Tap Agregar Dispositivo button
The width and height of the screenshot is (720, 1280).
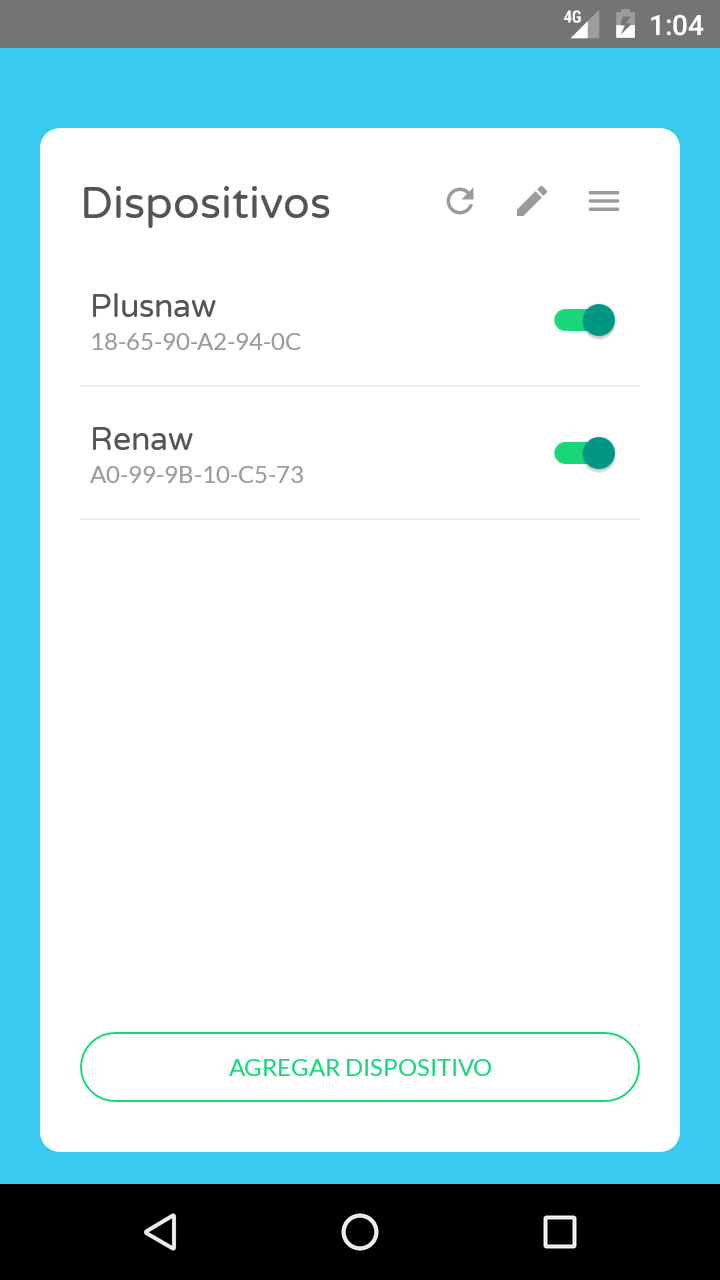click(360, 1067)
